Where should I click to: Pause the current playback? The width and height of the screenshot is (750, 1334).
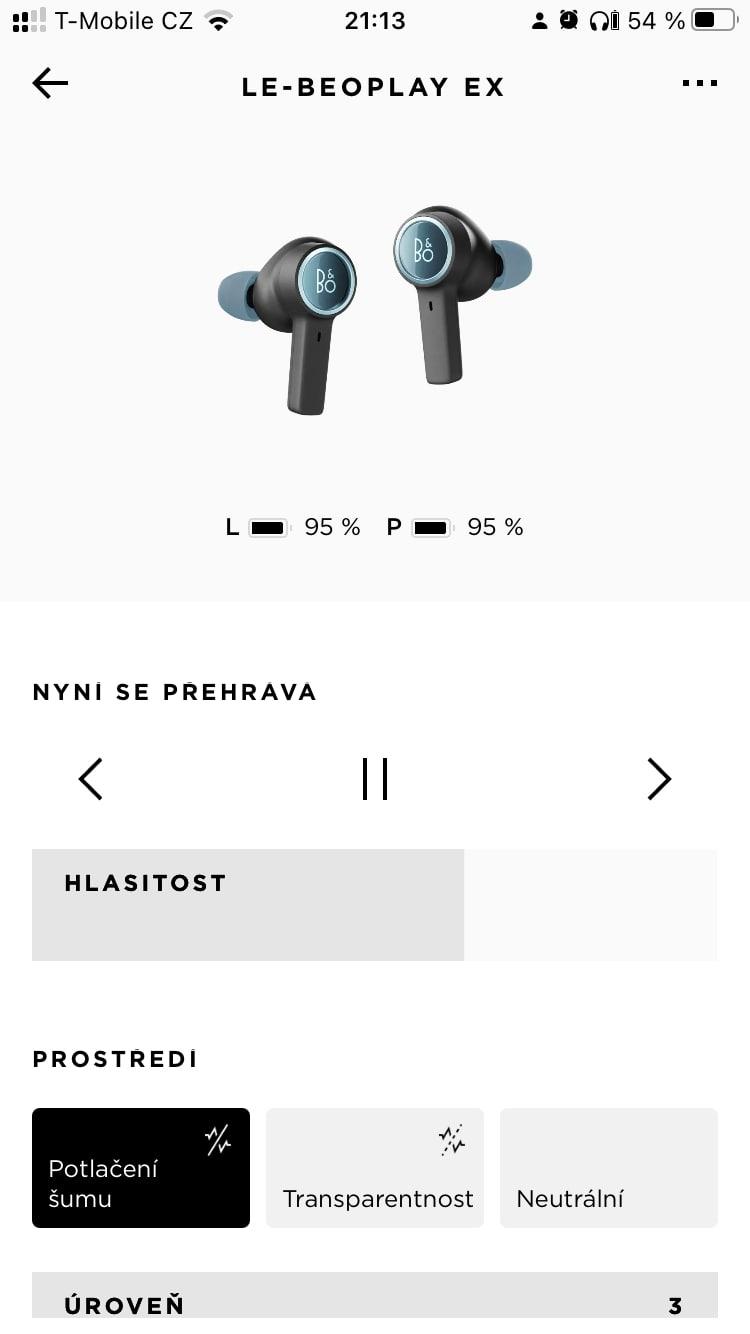(x=375, y=779)
